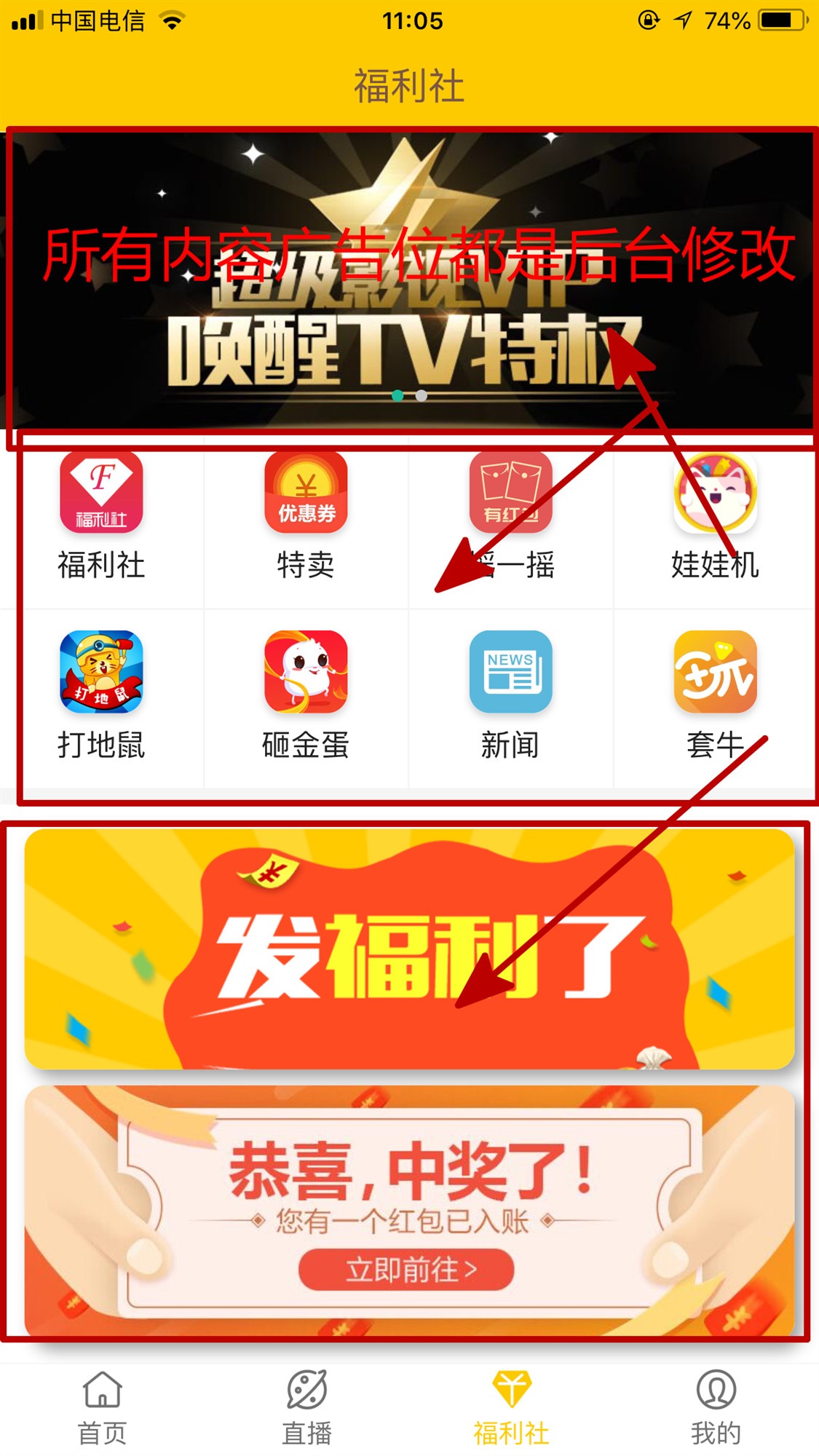Switch to the 首页 tab
Image resolution: width=819 pixels, height=1456 pixels.
(102, 1408)
